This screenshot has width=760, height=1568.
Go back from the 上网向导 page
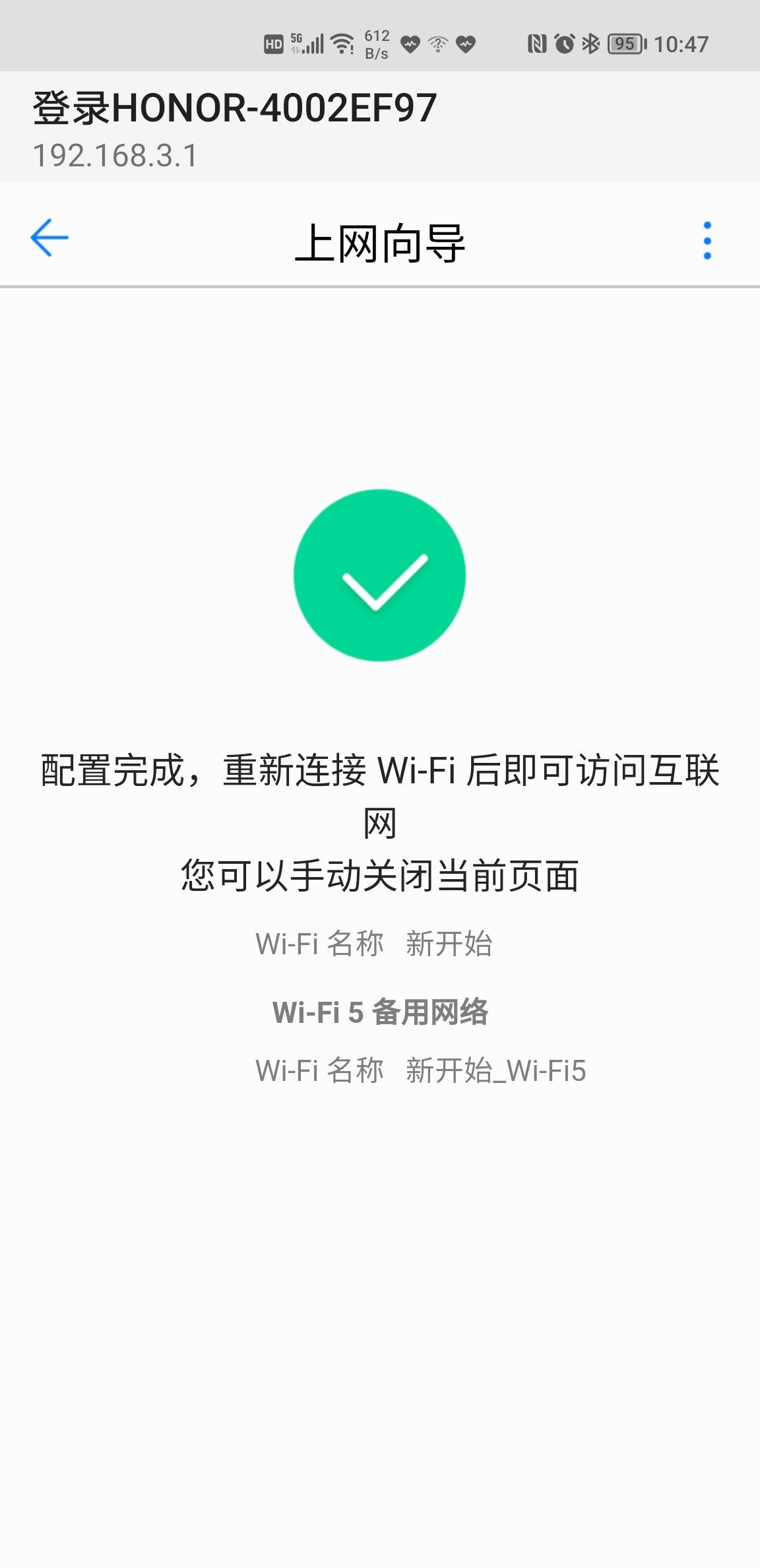(x=49, y=238)
